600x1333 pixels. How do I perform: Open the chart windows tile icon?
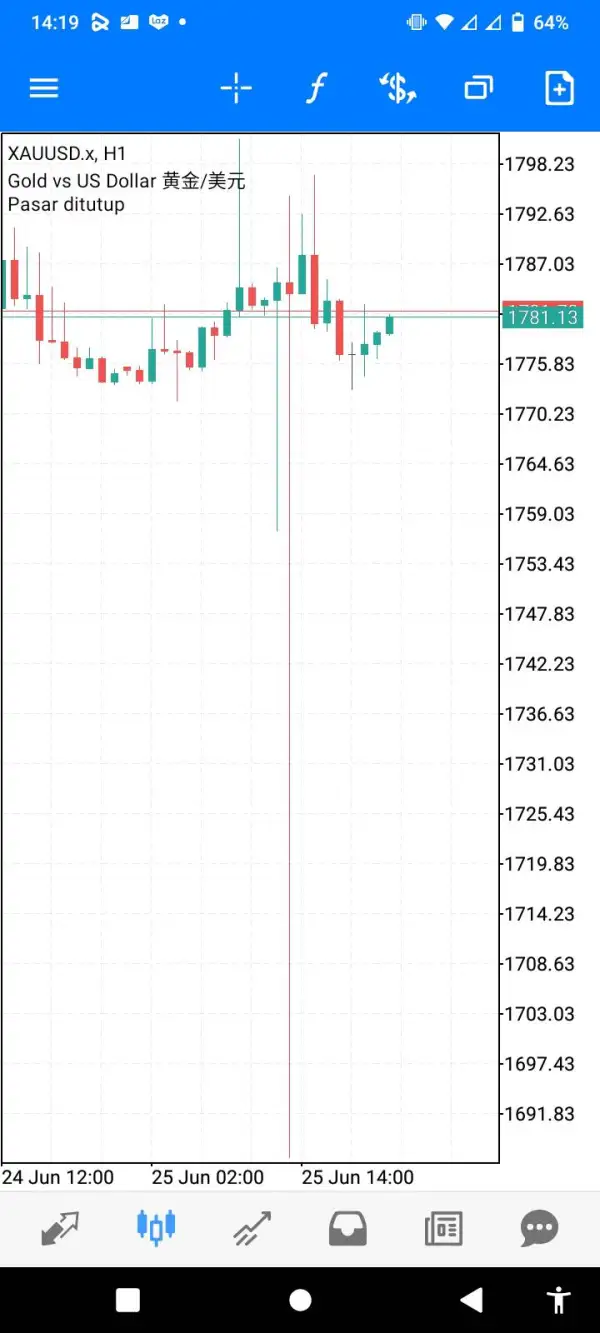(x=479, y=88)
